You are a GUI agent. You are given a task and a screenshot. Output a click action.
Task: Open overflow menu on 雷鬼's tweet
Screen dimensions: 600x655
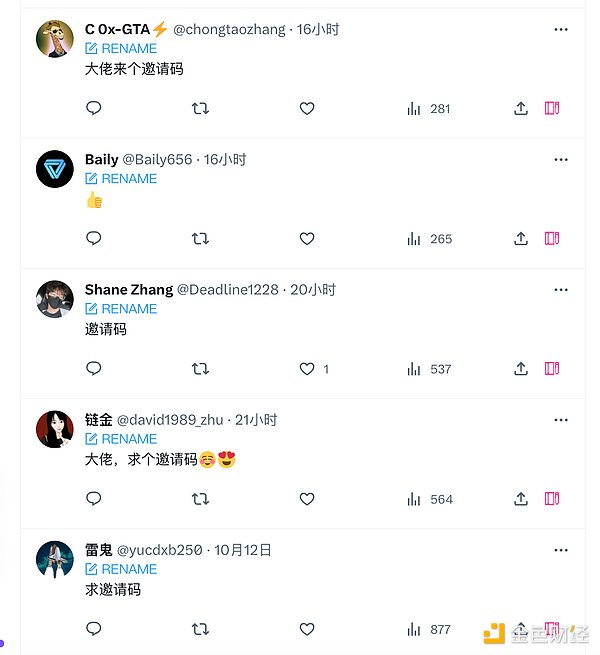point(561,550)
